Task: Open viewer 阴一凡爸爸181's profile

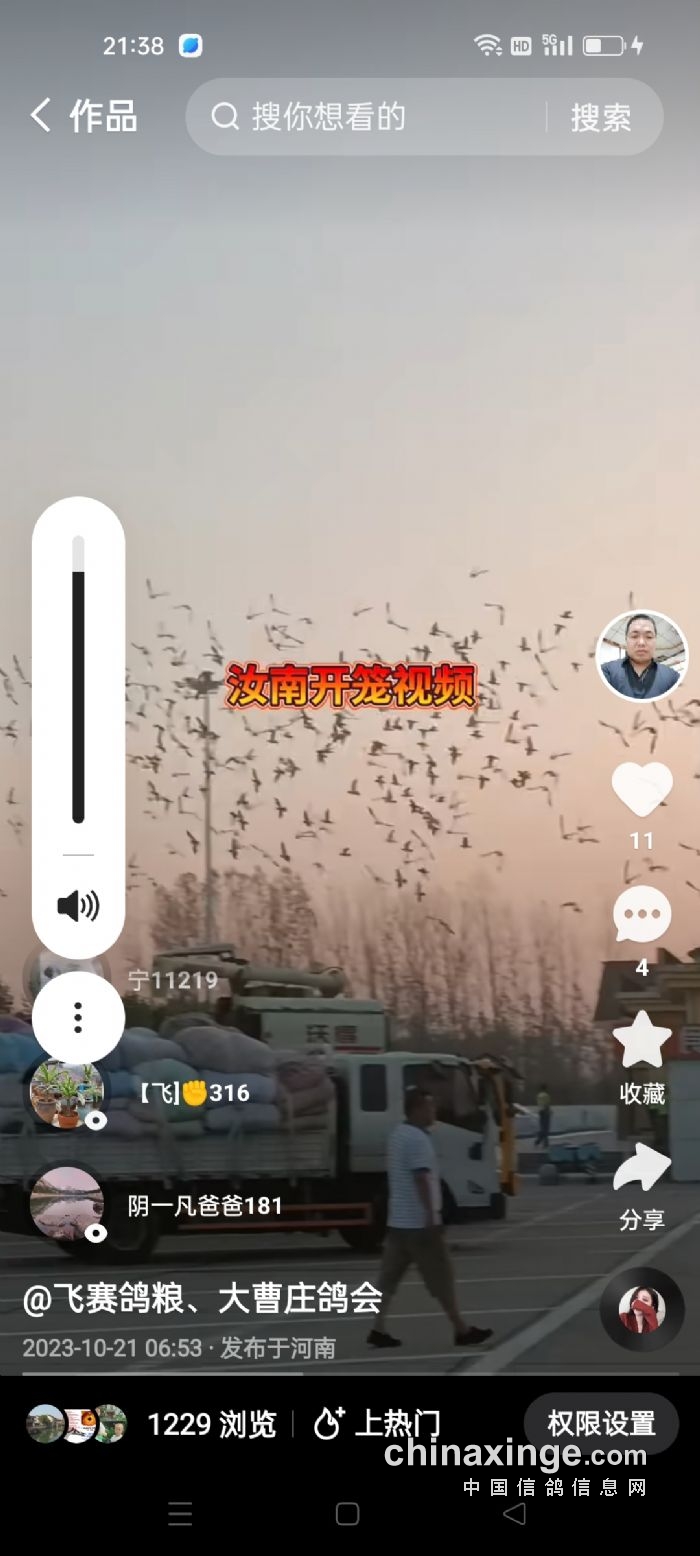Action: (x=67, y=1206)
